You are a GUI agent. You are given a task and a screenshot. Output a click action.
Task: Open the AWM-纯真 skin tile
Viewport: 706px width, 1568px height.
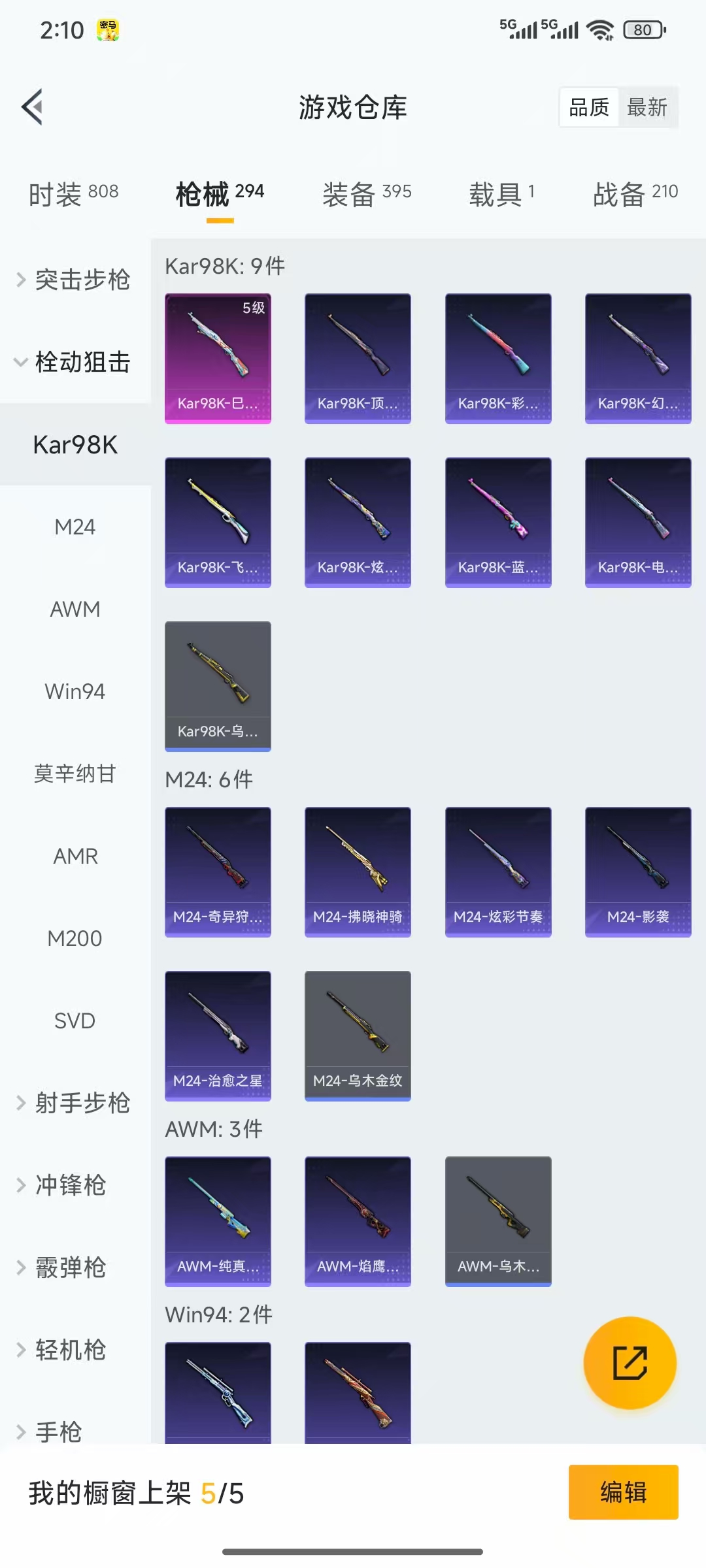click(218, 1221)
